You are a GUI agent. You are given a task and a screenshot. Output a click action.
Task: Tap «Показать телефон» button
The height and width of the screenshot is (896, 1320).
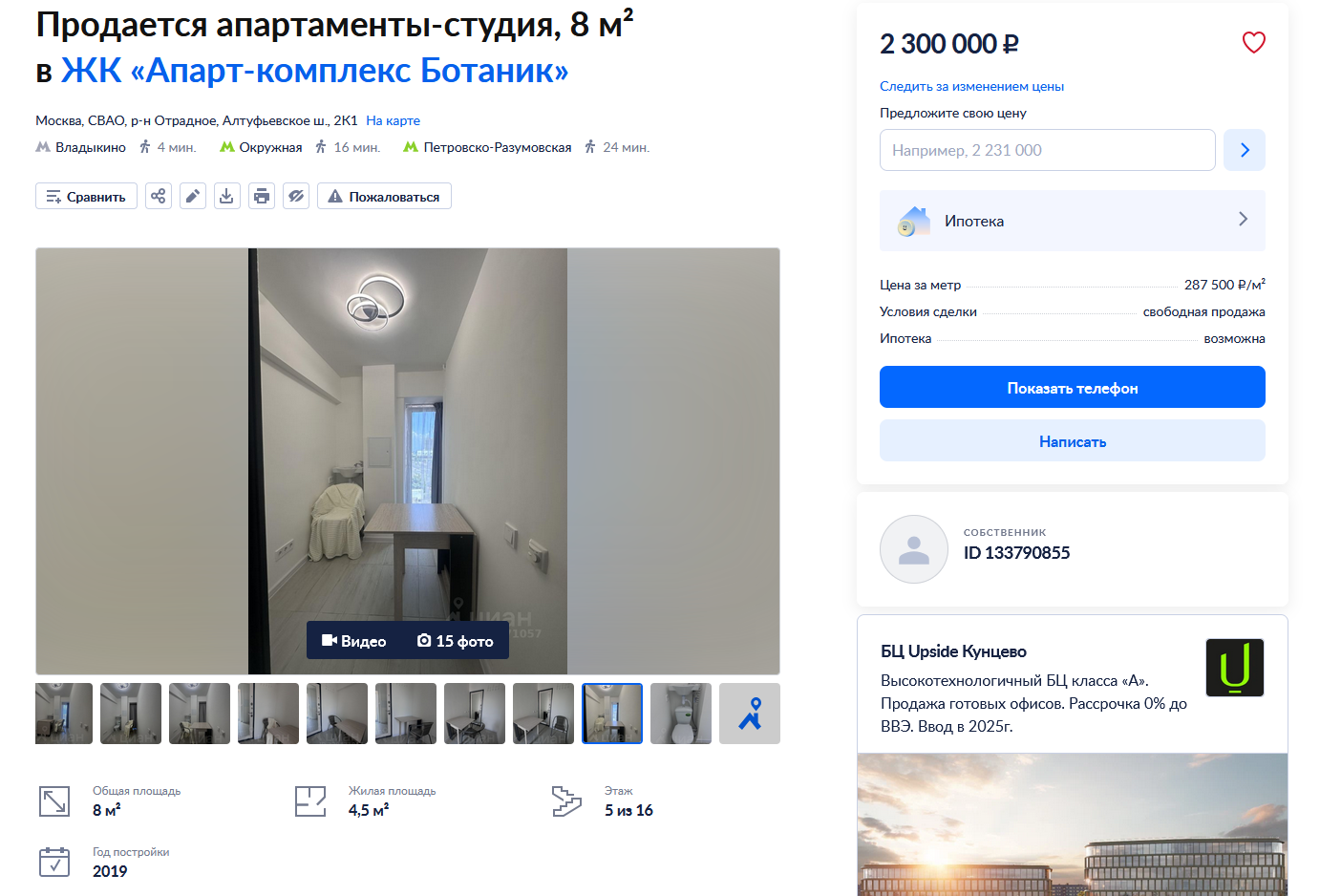pyautogui.click(x=1072, y=388)
